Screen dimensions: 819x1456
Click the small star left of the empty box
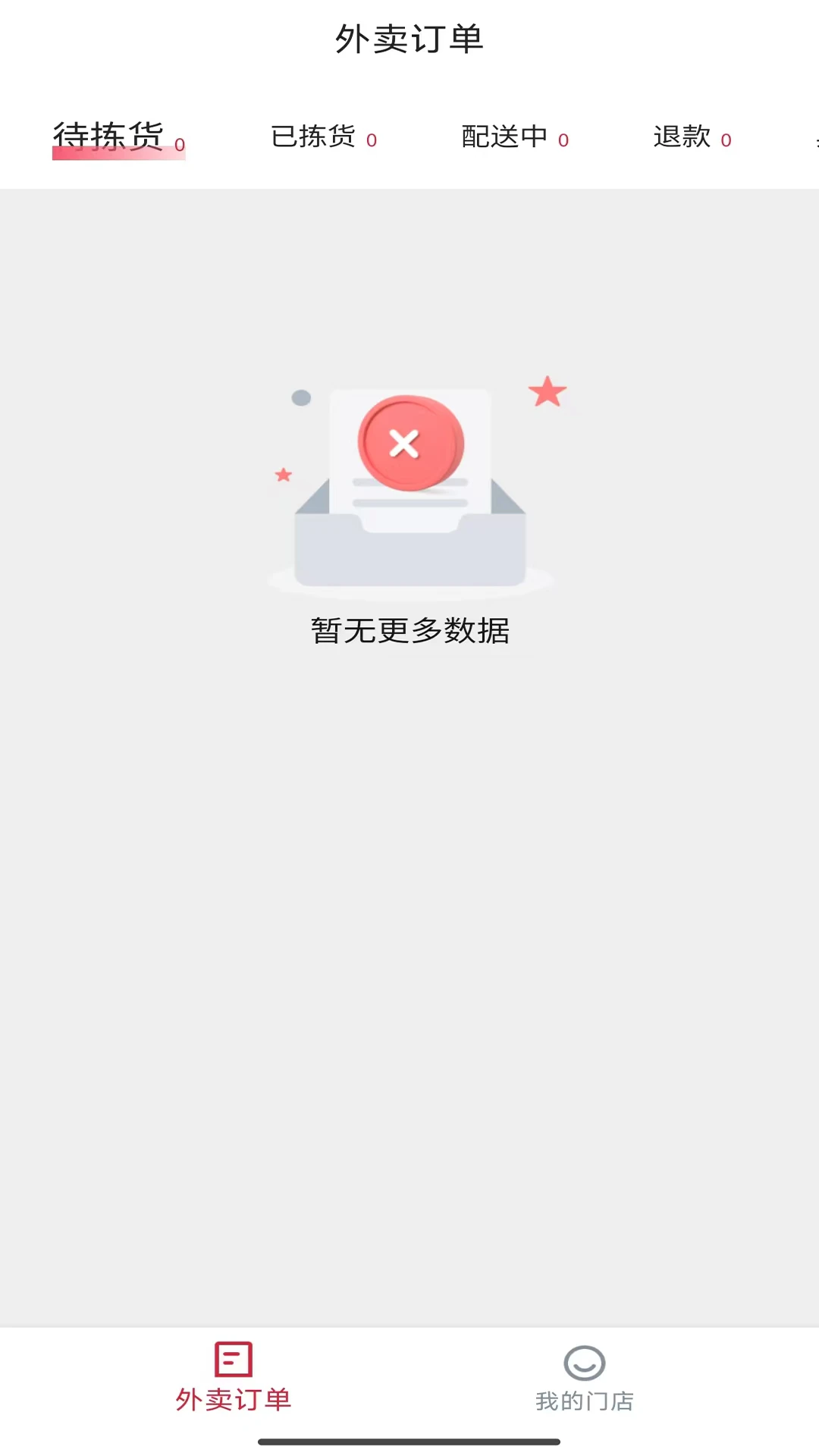pyautogui.click(x=284, y=475)
